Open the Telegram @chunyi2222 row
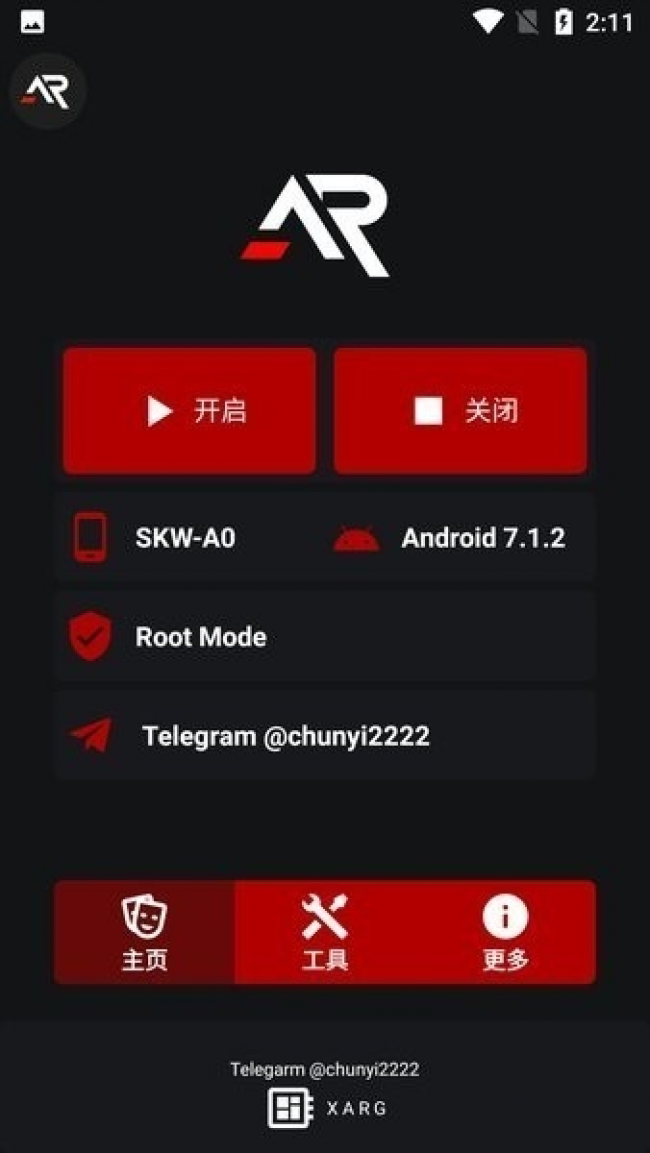This screenshot has height=1153, width=650. coord(325,736)
